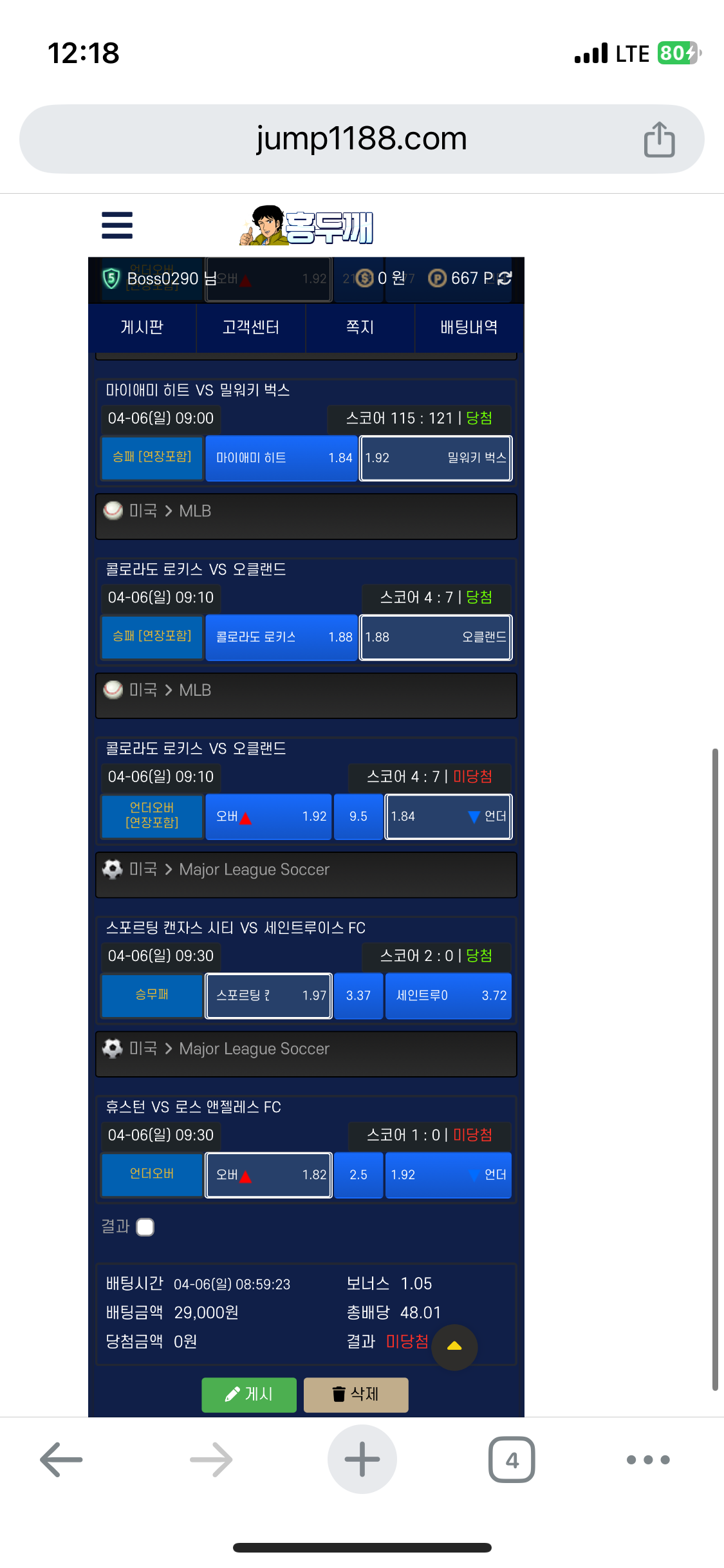Tap the green 게시 button

click(249, 1394)
